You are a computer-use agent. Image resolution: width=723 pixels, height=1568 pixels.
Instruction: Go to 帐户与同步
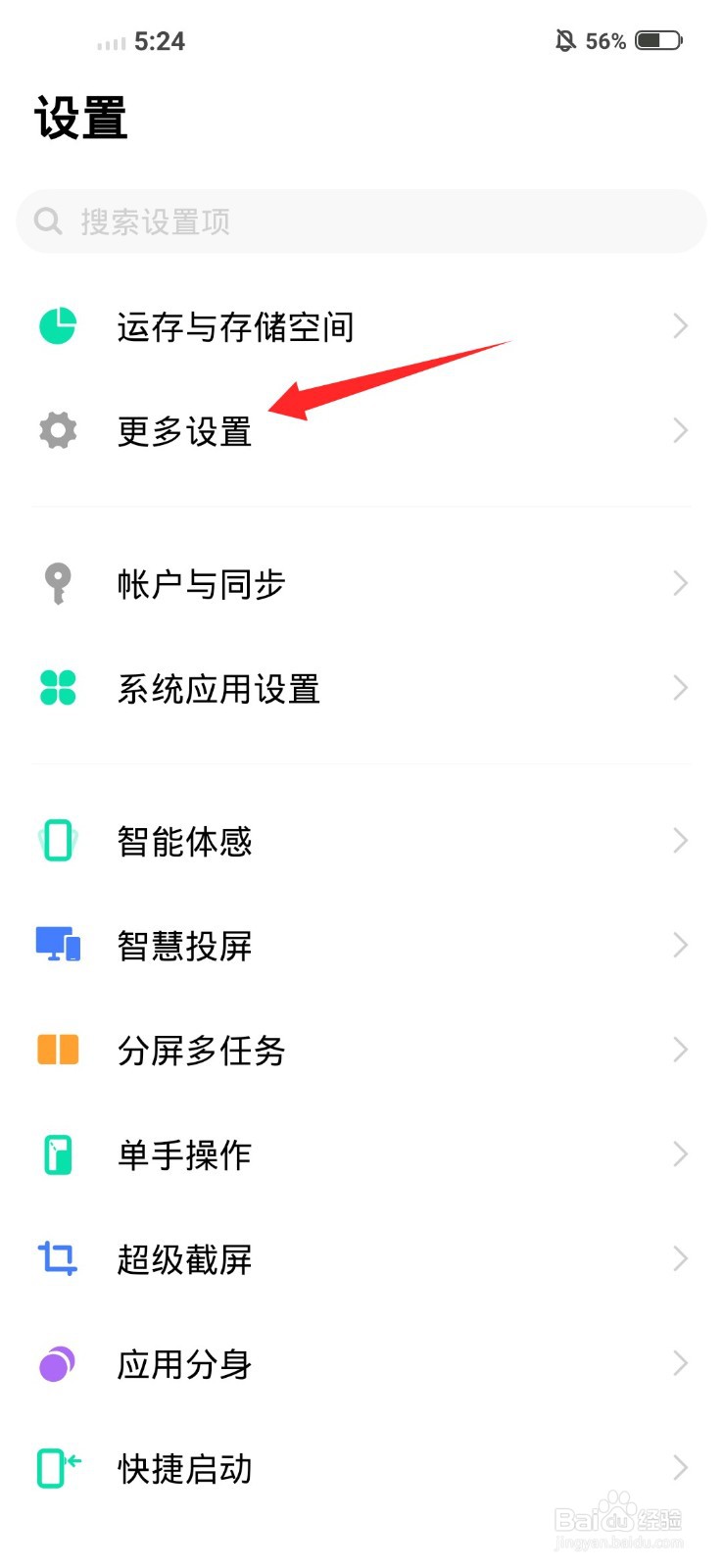pyautogui.click(x=361, y=584)
